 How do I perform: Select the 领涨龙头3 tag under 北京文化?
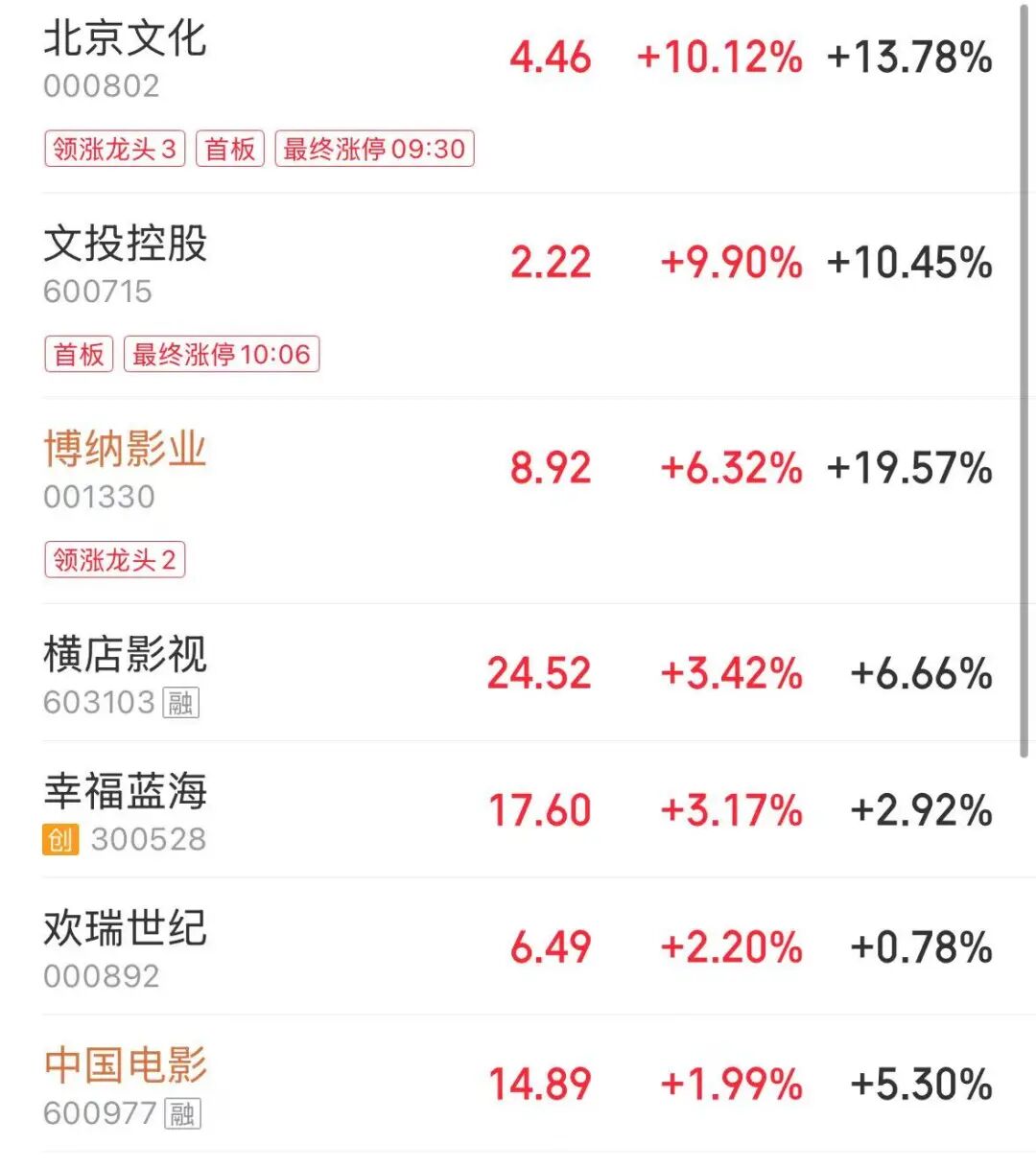(x=115, y=149)
